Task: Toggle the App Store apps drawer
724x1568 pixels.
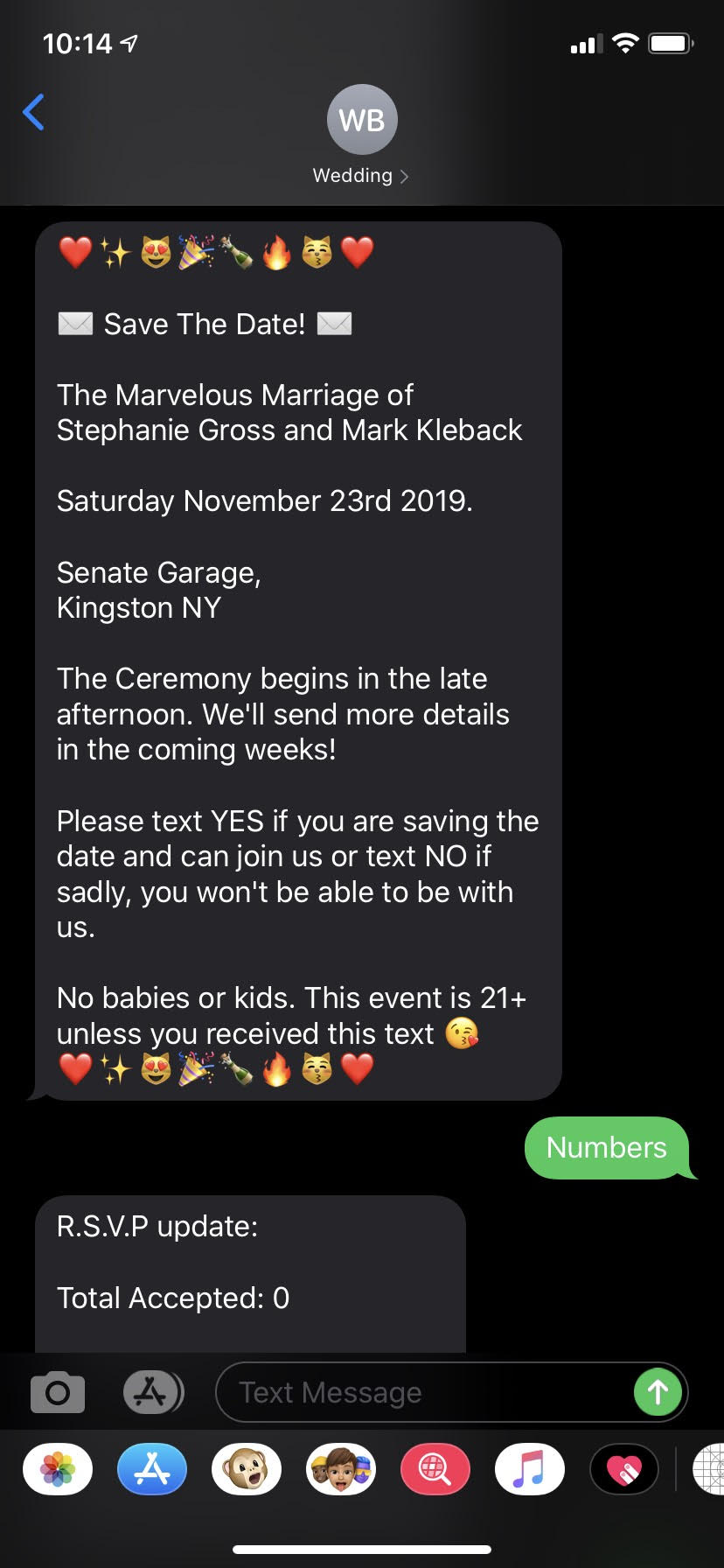Action: [153, 1392]
